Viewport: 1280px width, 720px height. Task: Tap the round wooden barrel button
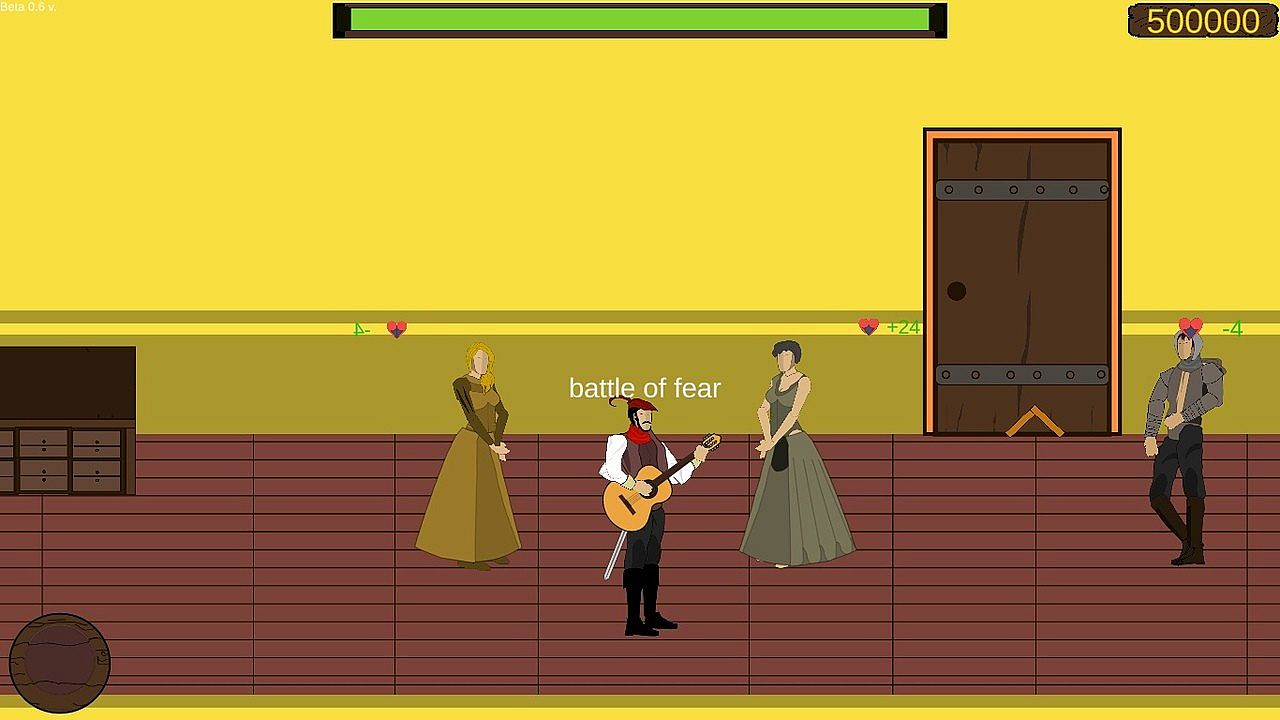tap(59, 663)
